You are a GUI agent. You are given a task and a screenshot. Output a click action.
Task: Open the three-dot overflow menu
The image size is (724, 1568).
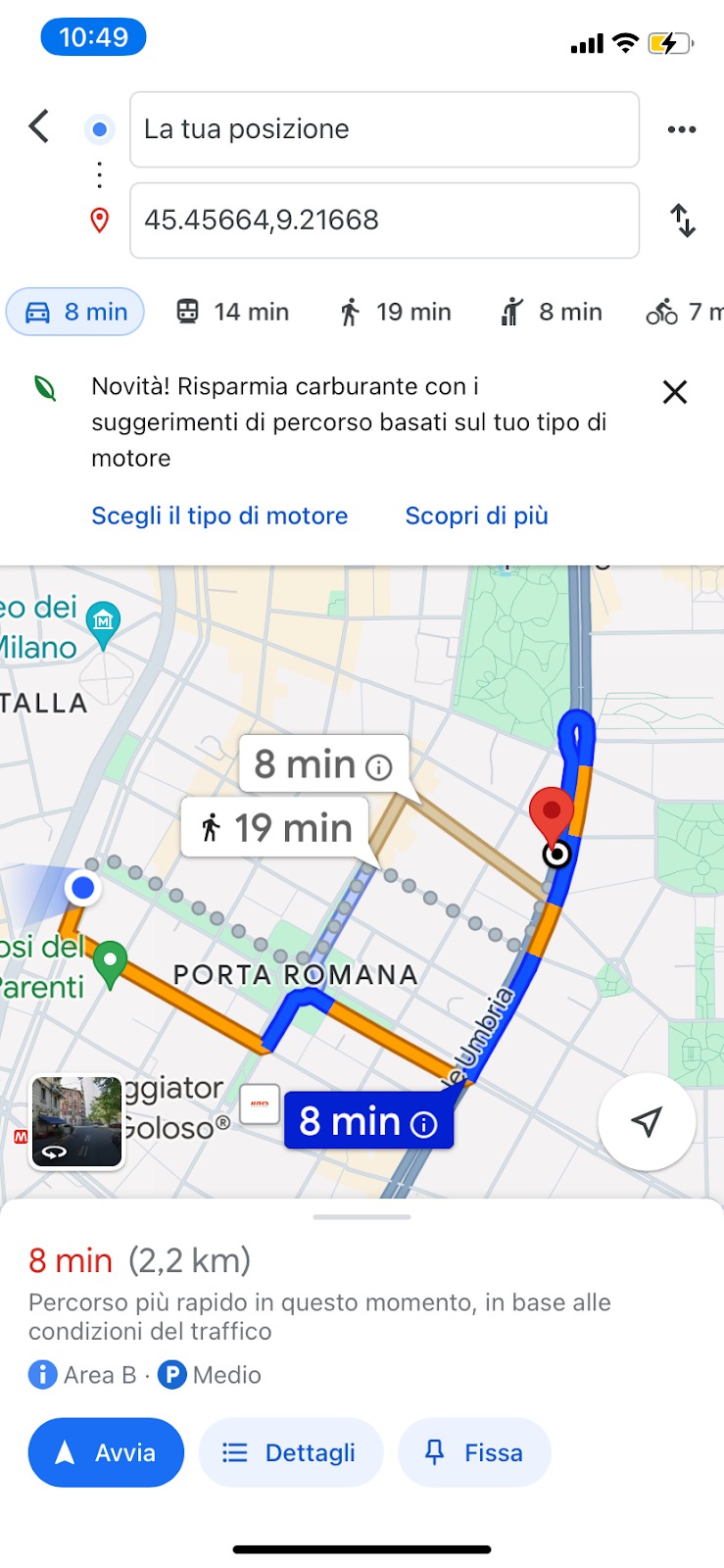pyautogui.click(x=681, y=129)
